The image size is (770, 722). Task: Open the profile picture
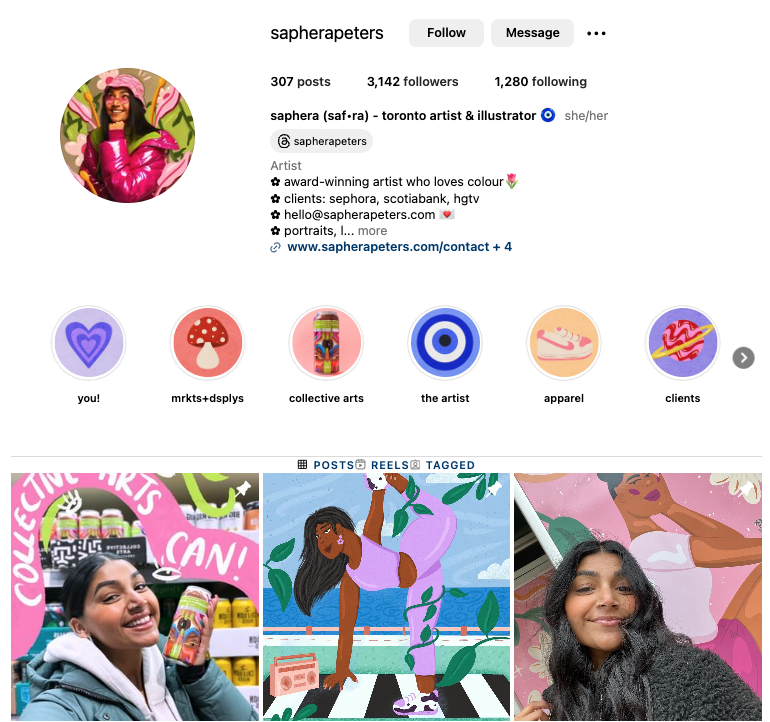[x=127, y=136]
